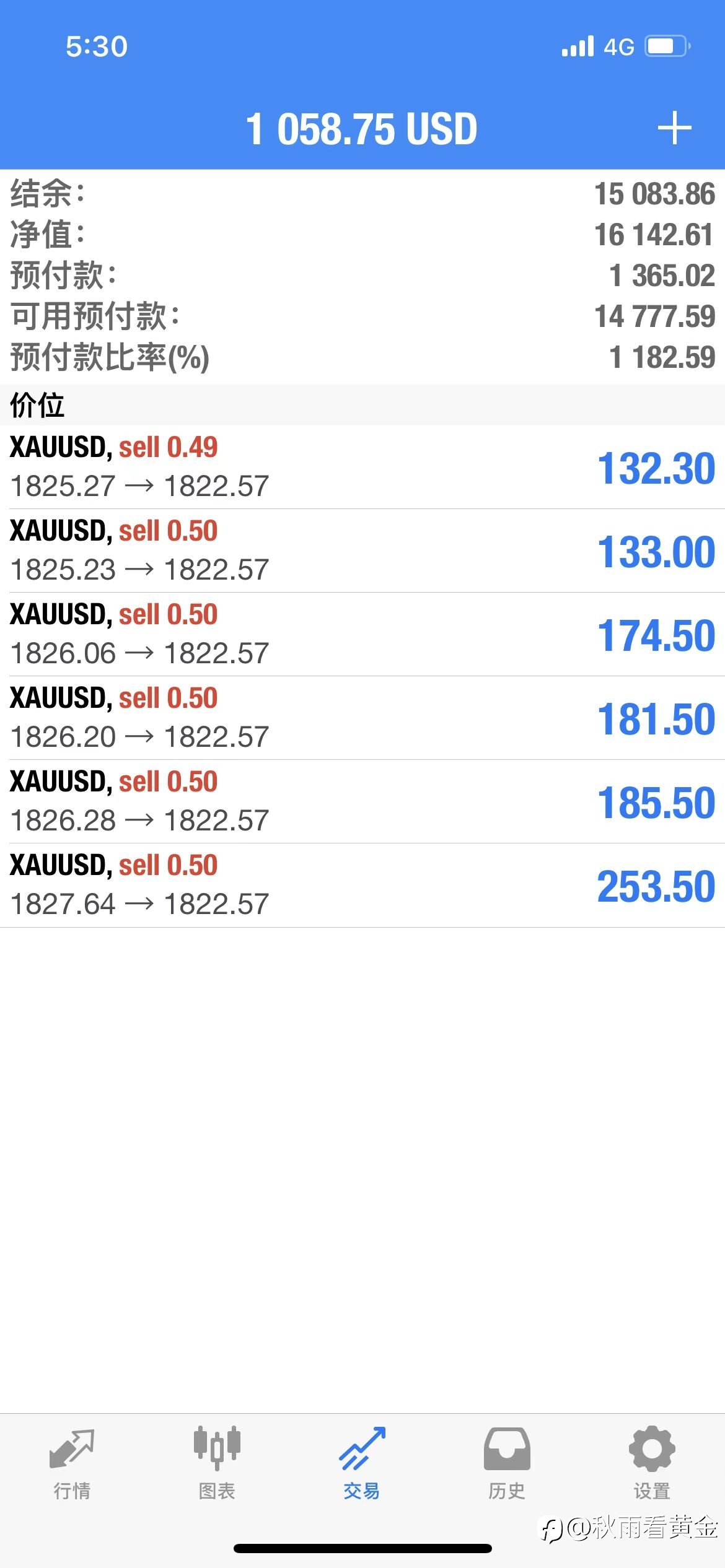725x1568 pixels.
Task: Select the position with 174.50 profit
Action: (x=362, y=634)
